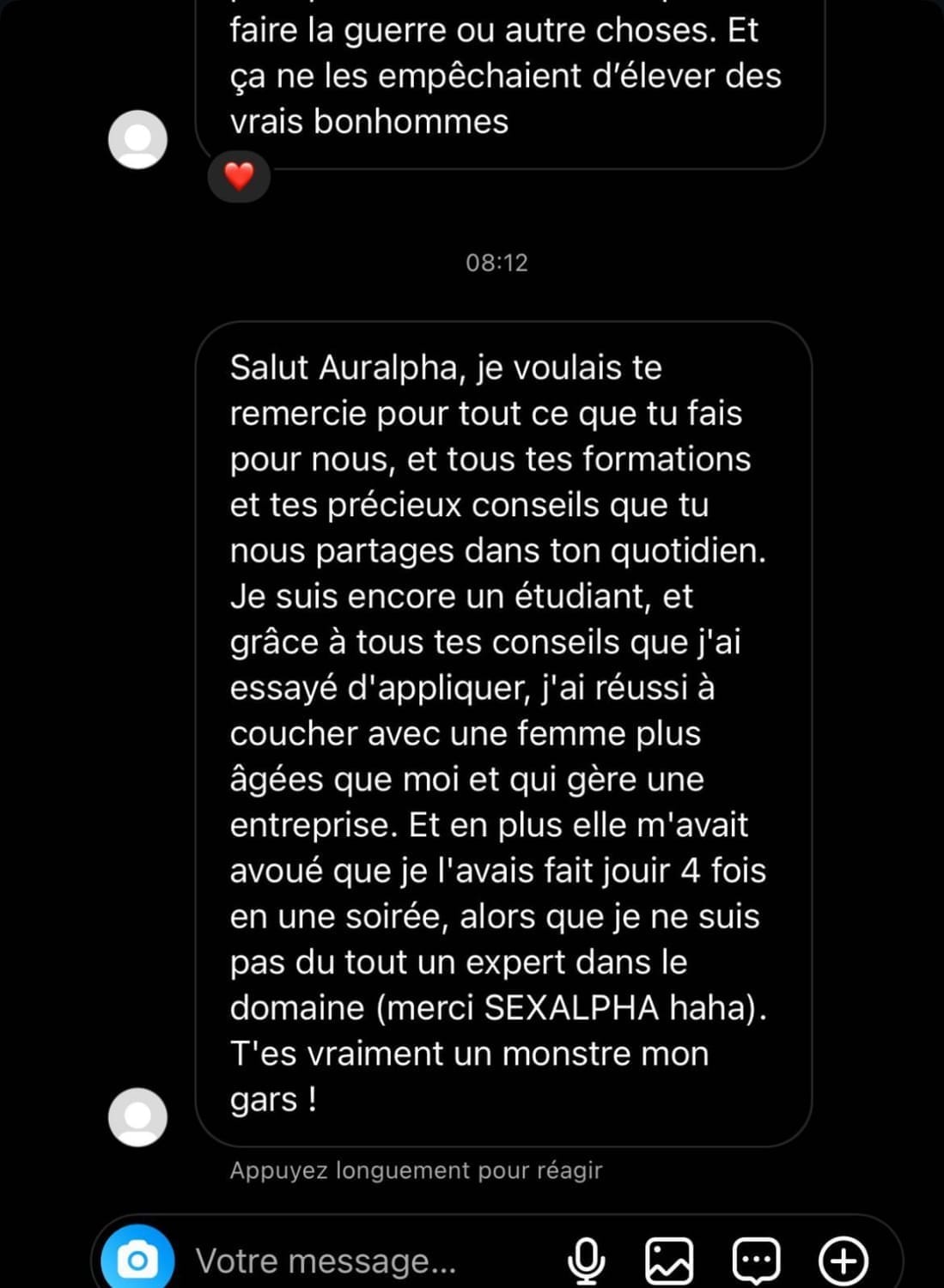
Task: Open the photo gallery picker
Action: tap(669, 1261)
